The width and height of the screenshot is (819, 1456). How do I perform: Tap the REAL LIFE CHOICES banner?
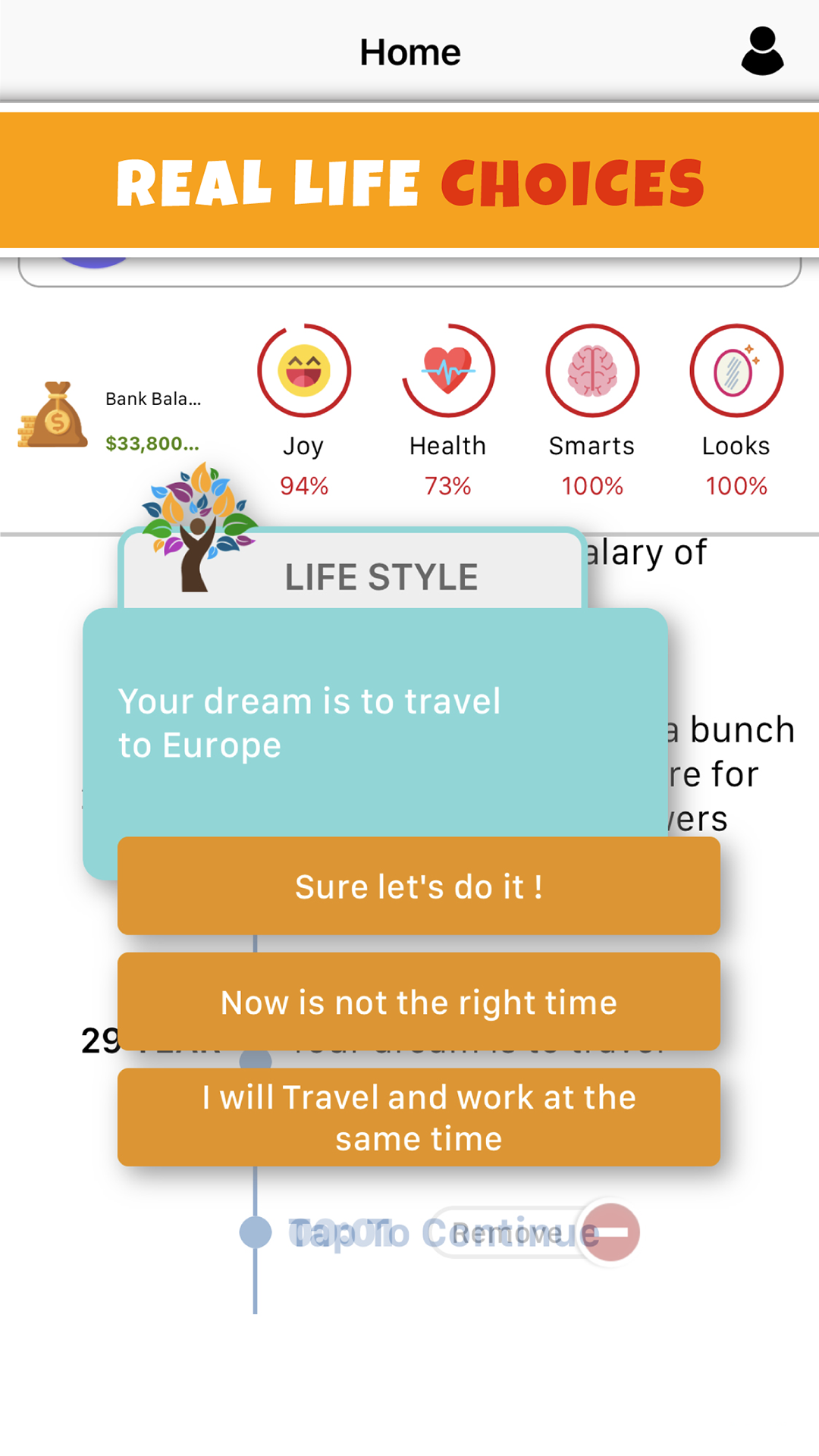(x=409, y=180)
